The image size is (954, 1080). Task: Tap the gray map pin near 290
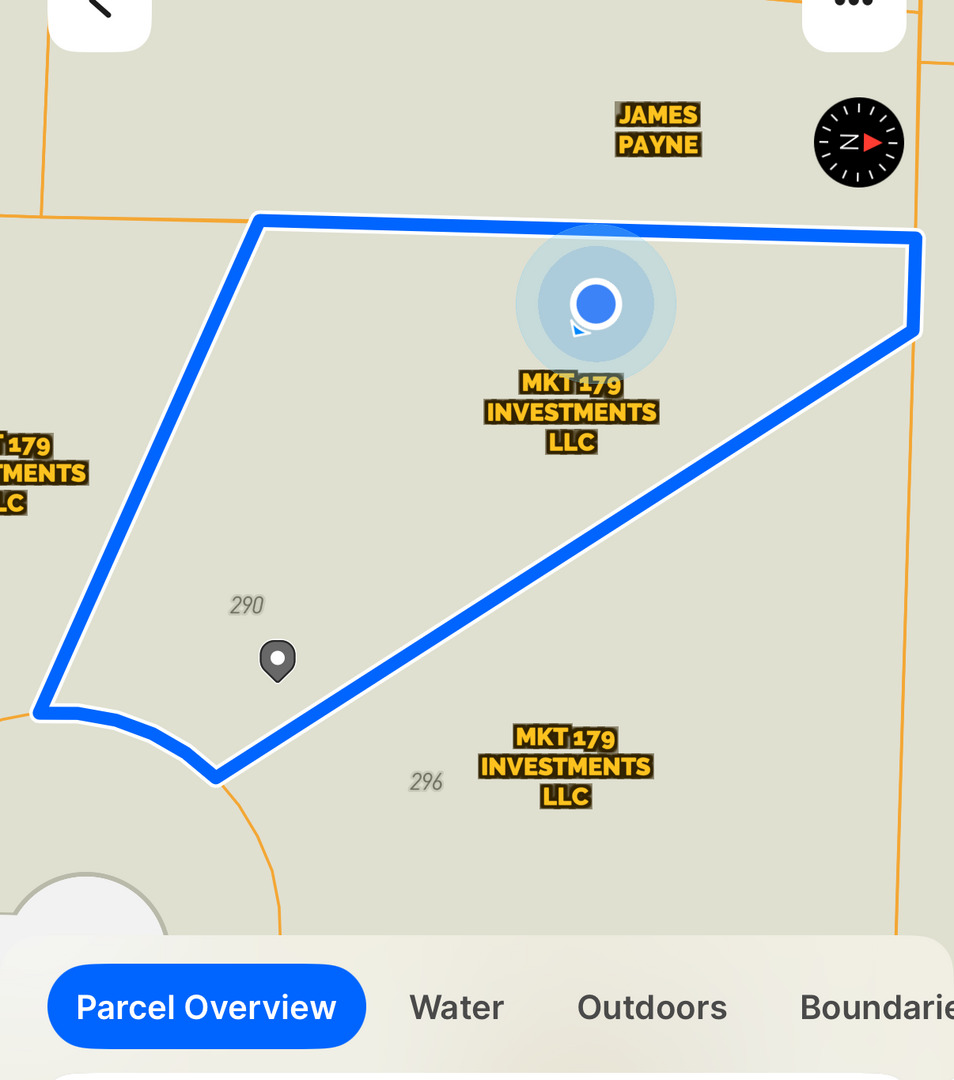coord(278,660)
